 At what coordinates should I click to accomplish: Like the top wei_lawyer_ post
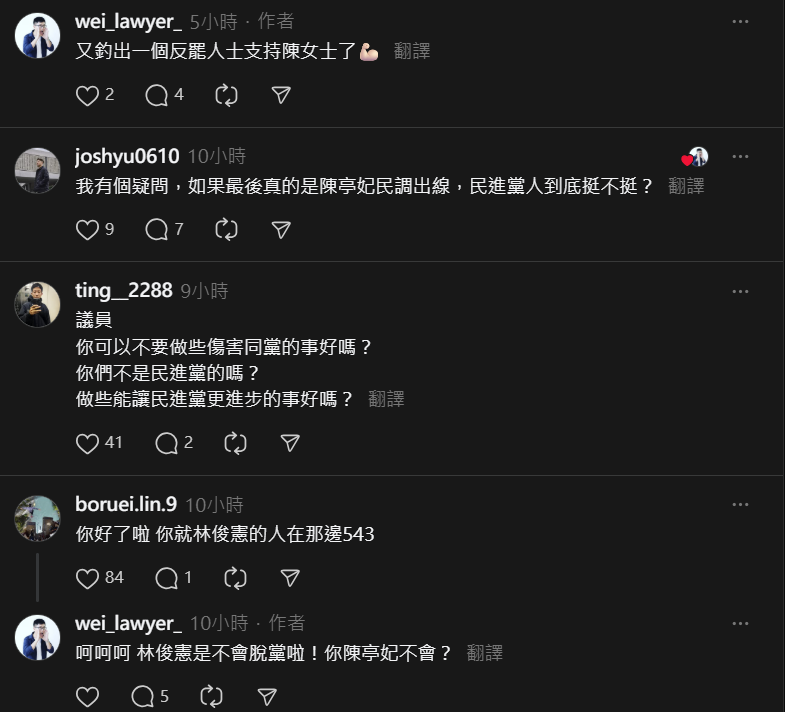pyautogui.click(x=88, y=95)
